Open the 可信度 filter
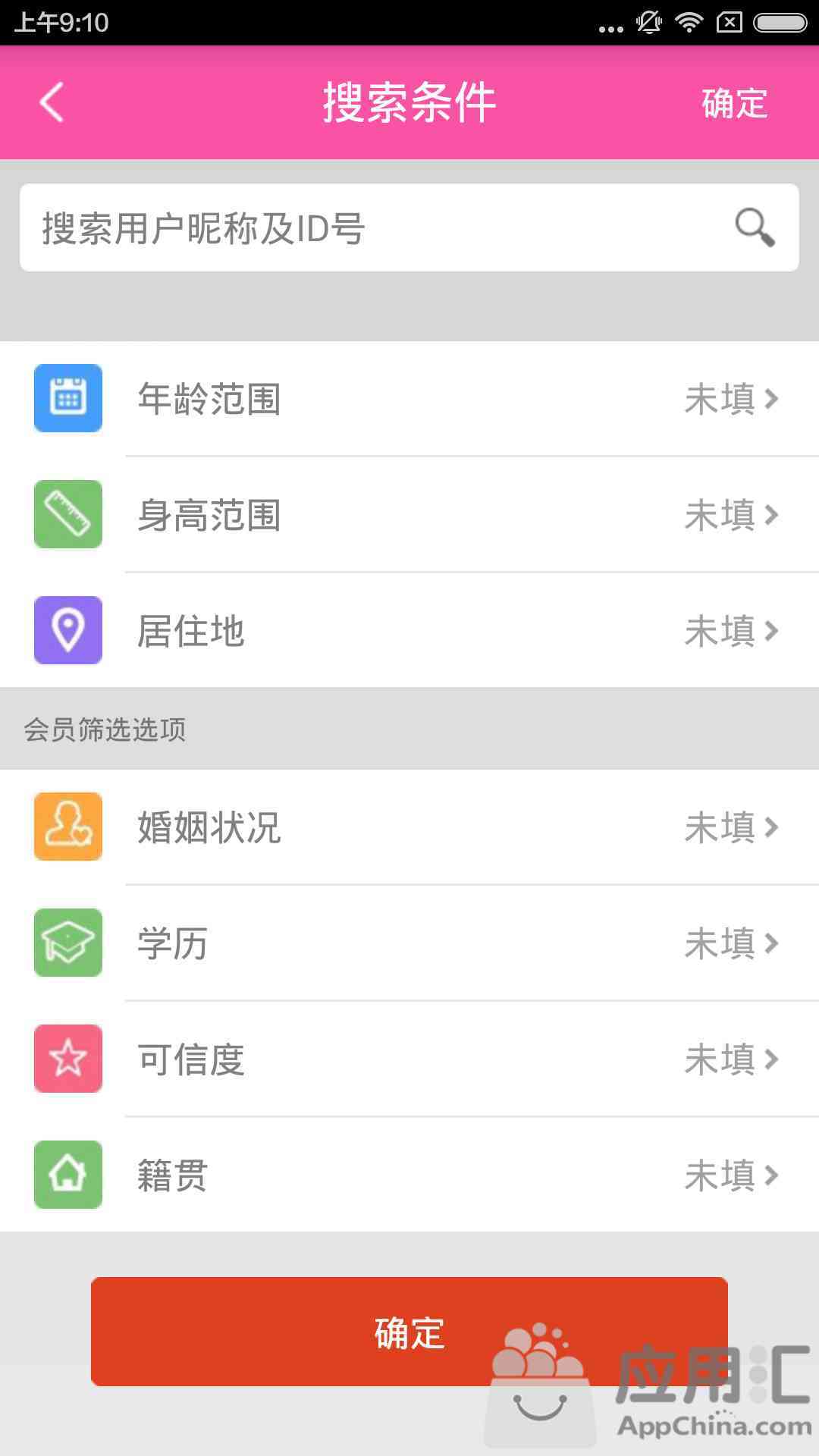The height and width of the screenshot is (1456, 819). coord(409,1059)
